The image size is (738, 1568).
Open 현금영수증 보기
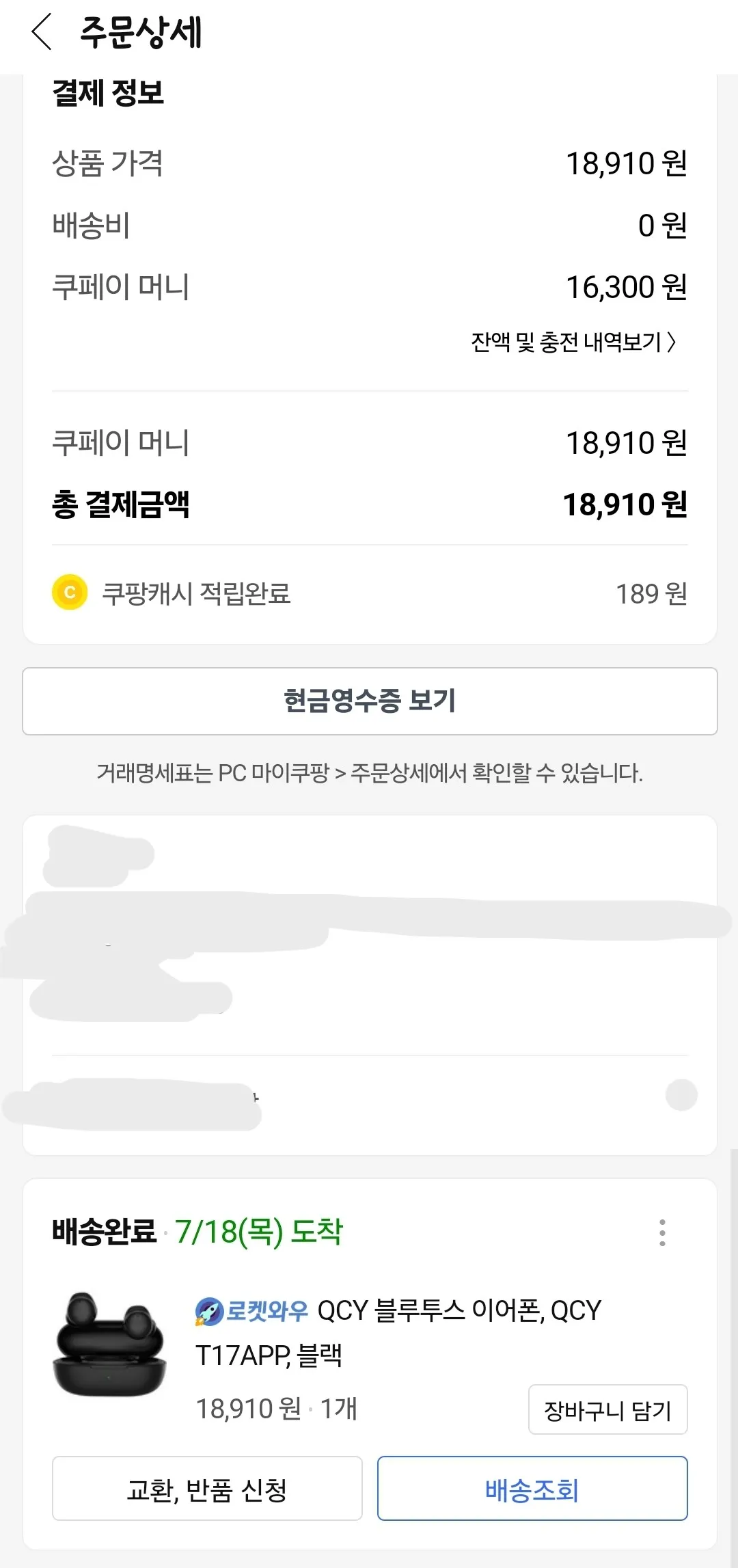[x=369, y=703]
